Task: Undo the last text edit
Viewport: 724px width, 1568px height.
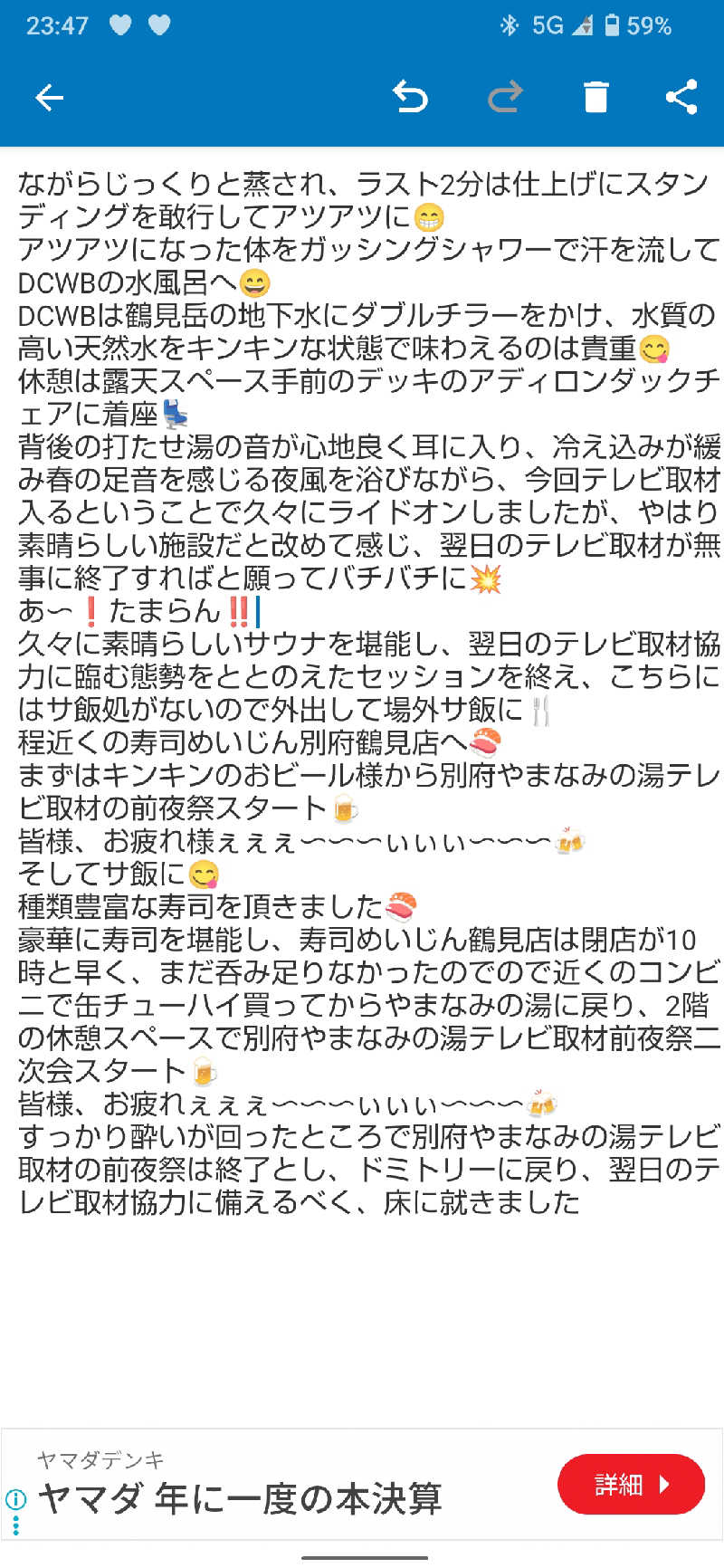Action: [x=413, y=97]
